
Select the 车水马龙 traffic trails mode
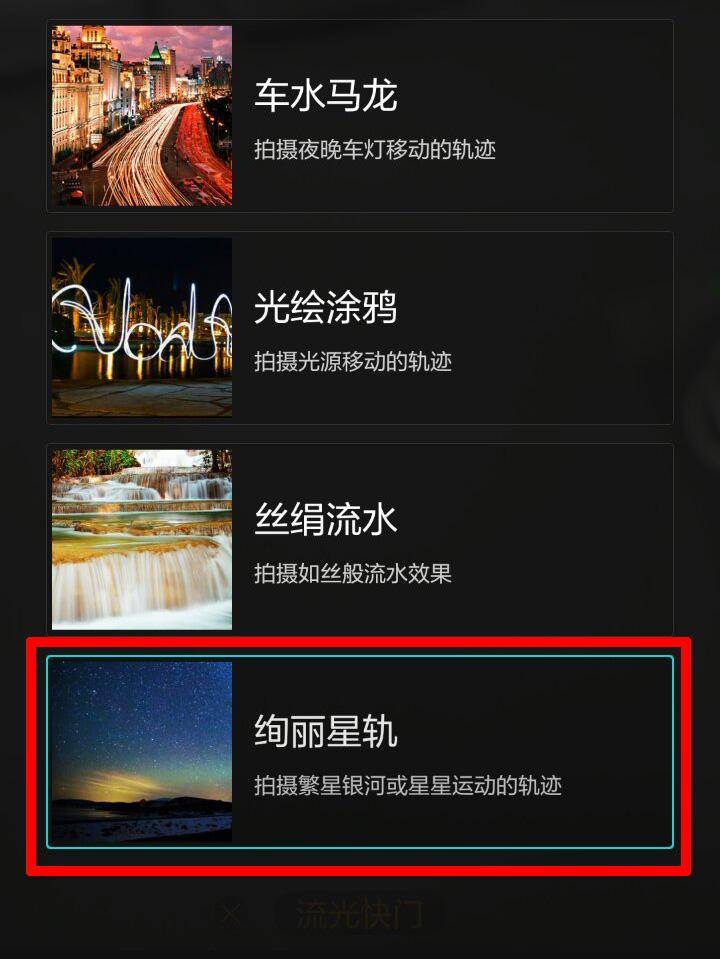[x=360, y=116]
